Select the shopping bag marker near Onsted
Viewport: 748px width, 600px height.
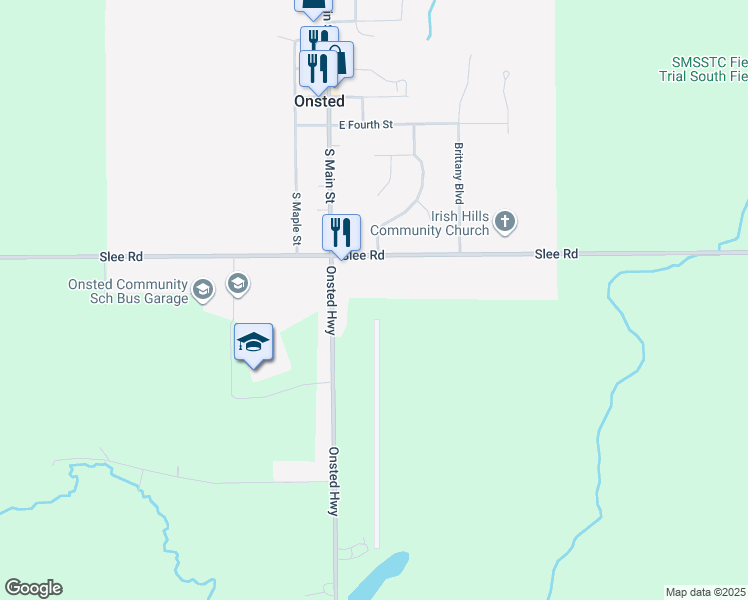(x=342, y=59)
